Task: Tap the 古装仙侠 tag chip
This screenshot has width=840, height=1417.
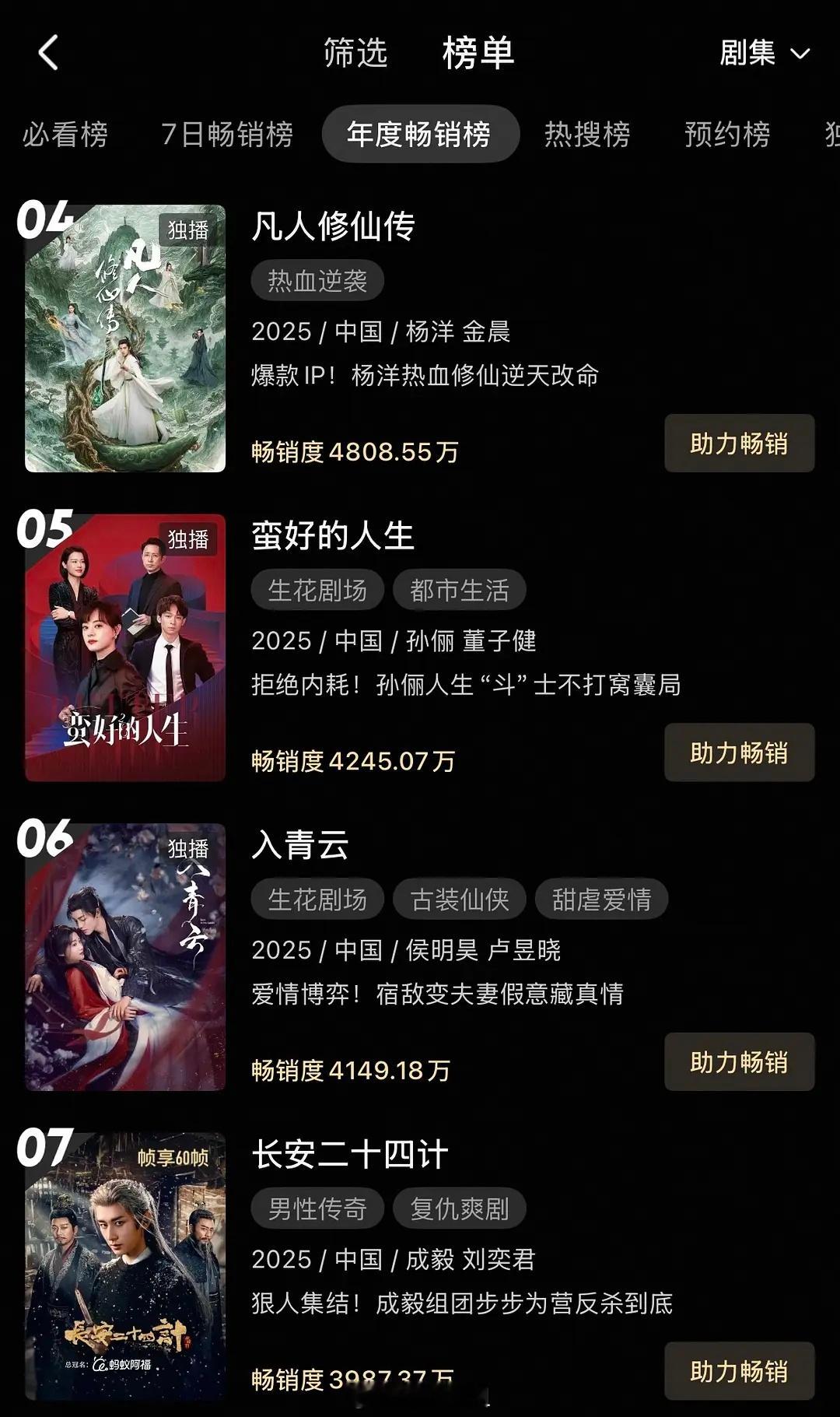Action: click(460, 900)
